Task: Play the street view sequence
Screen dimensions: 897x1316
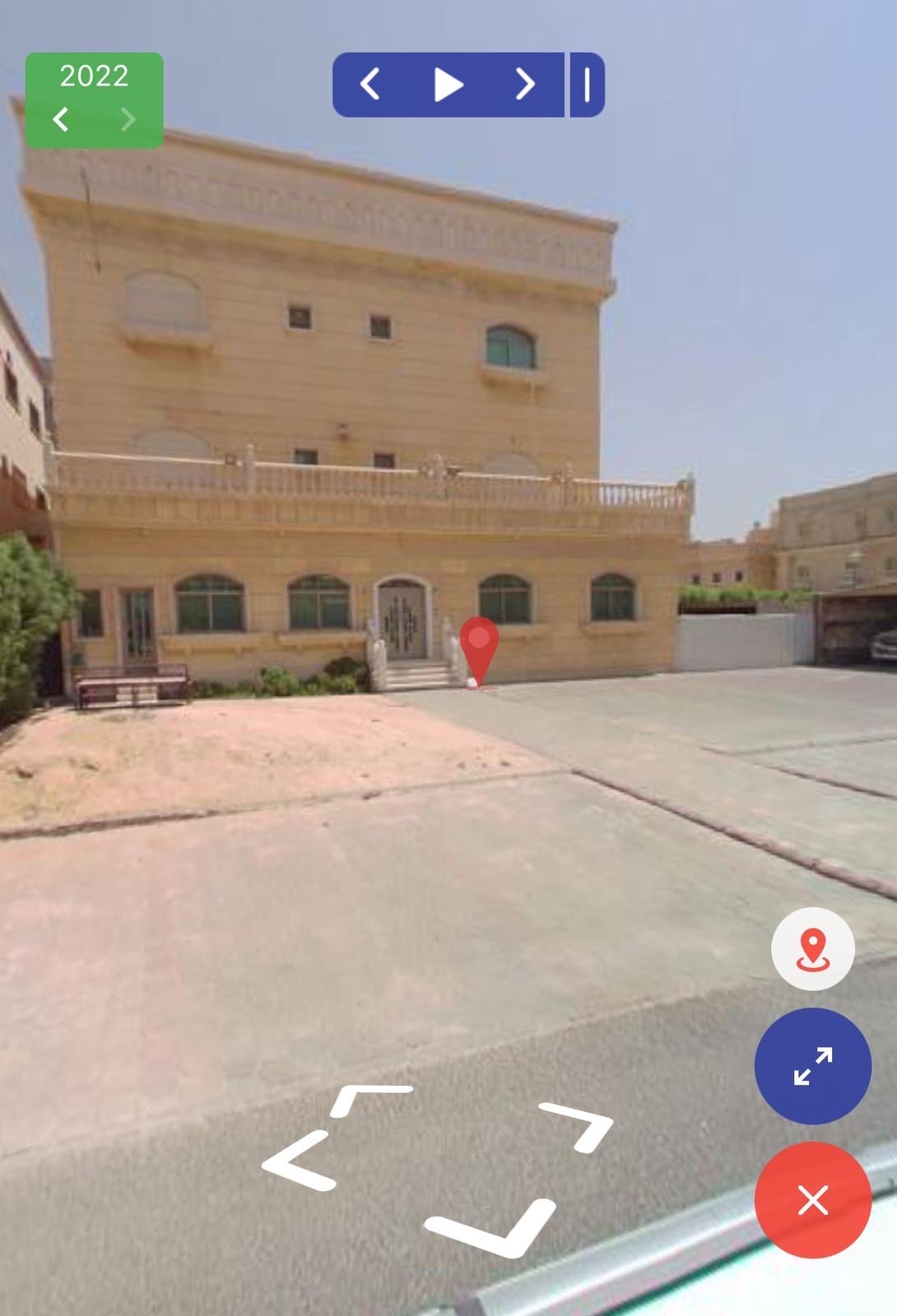Action: click(448, 85)
